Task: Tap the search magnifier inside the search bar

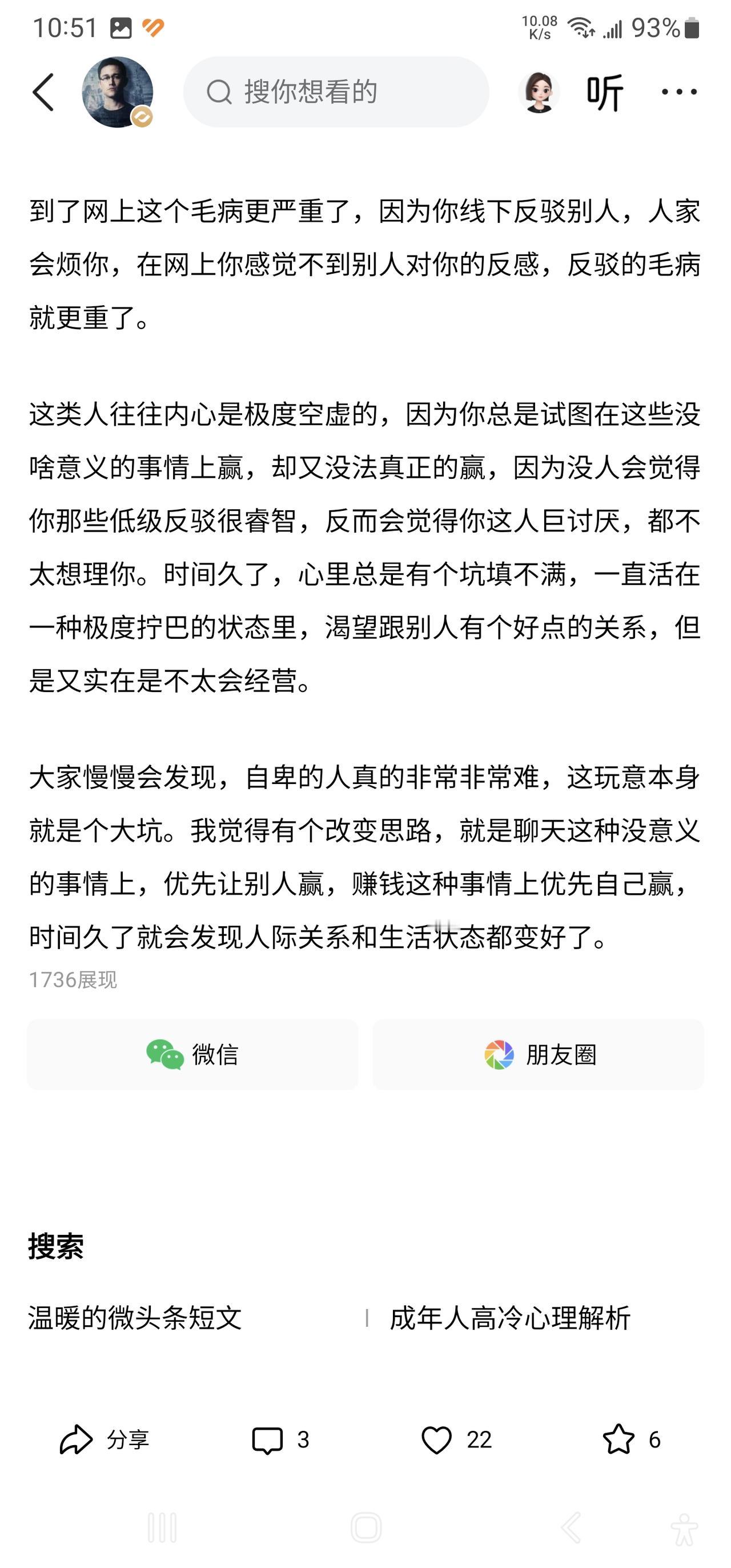Action: (x=219, y=93)
